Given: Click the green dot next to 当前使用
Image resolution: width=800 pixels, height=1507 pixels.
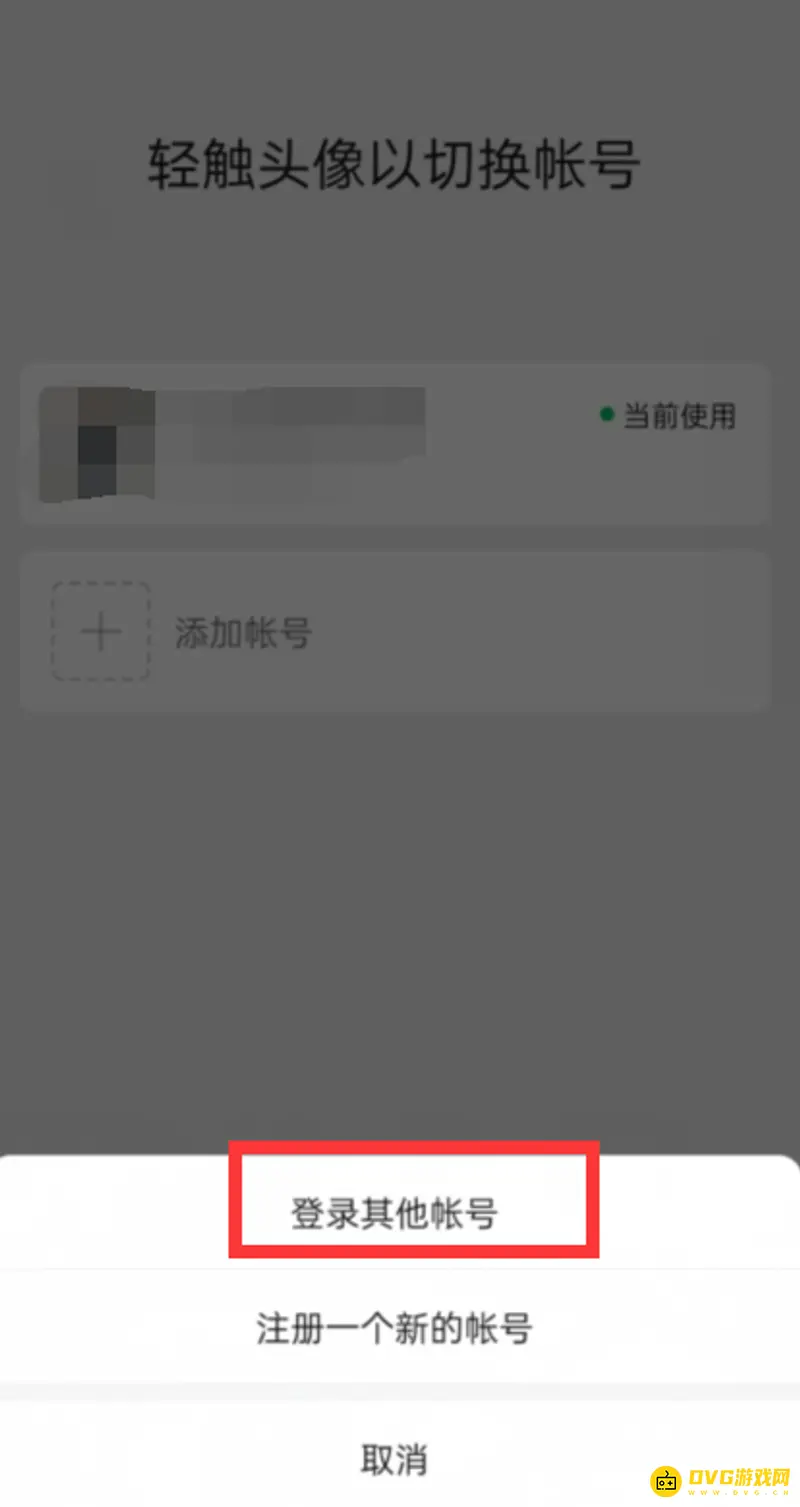Looking at the screenshot, I should point(605,417).
